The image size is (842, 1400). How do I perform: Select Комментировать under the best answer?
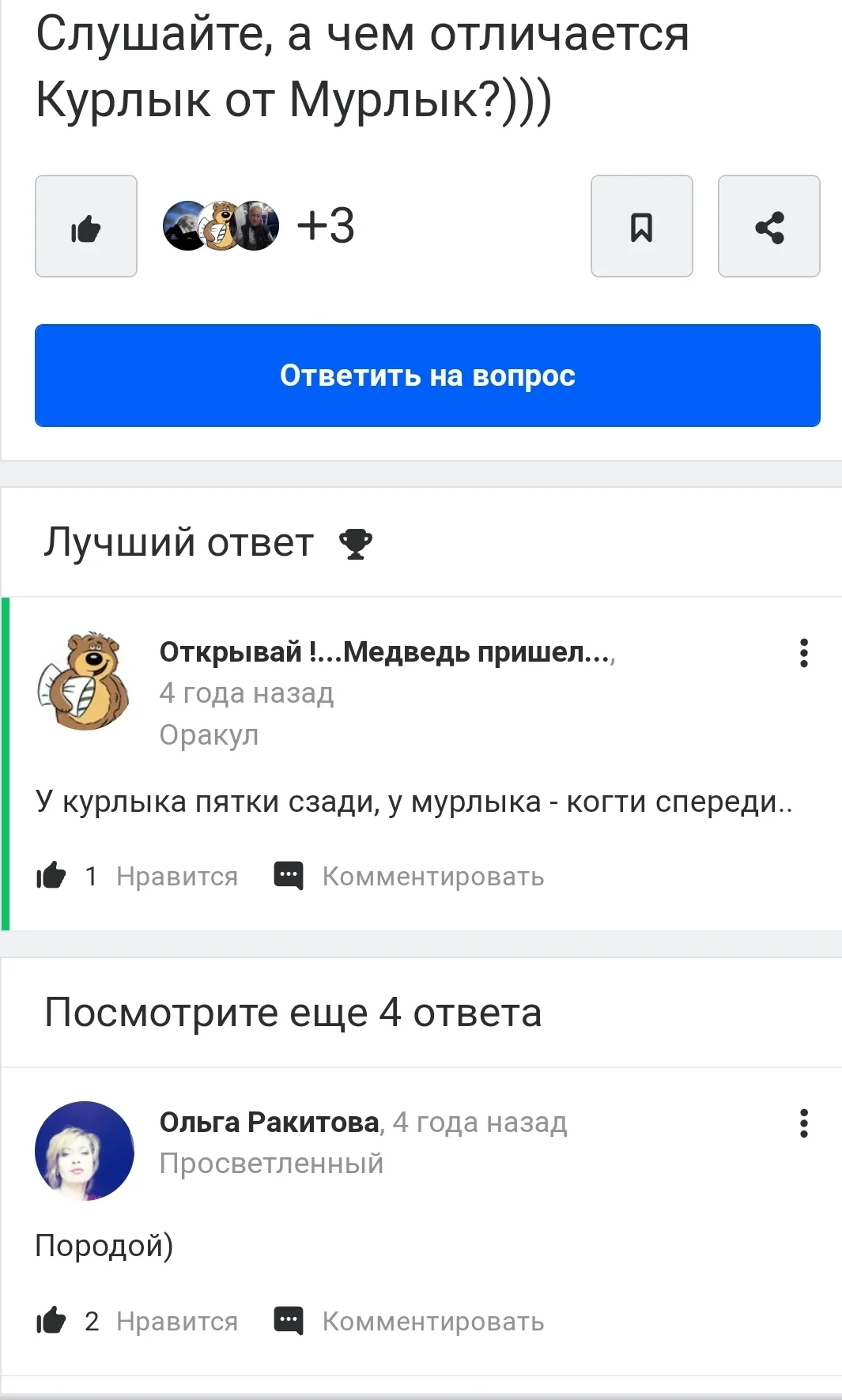pyautogui.click(x=432, y=875)
